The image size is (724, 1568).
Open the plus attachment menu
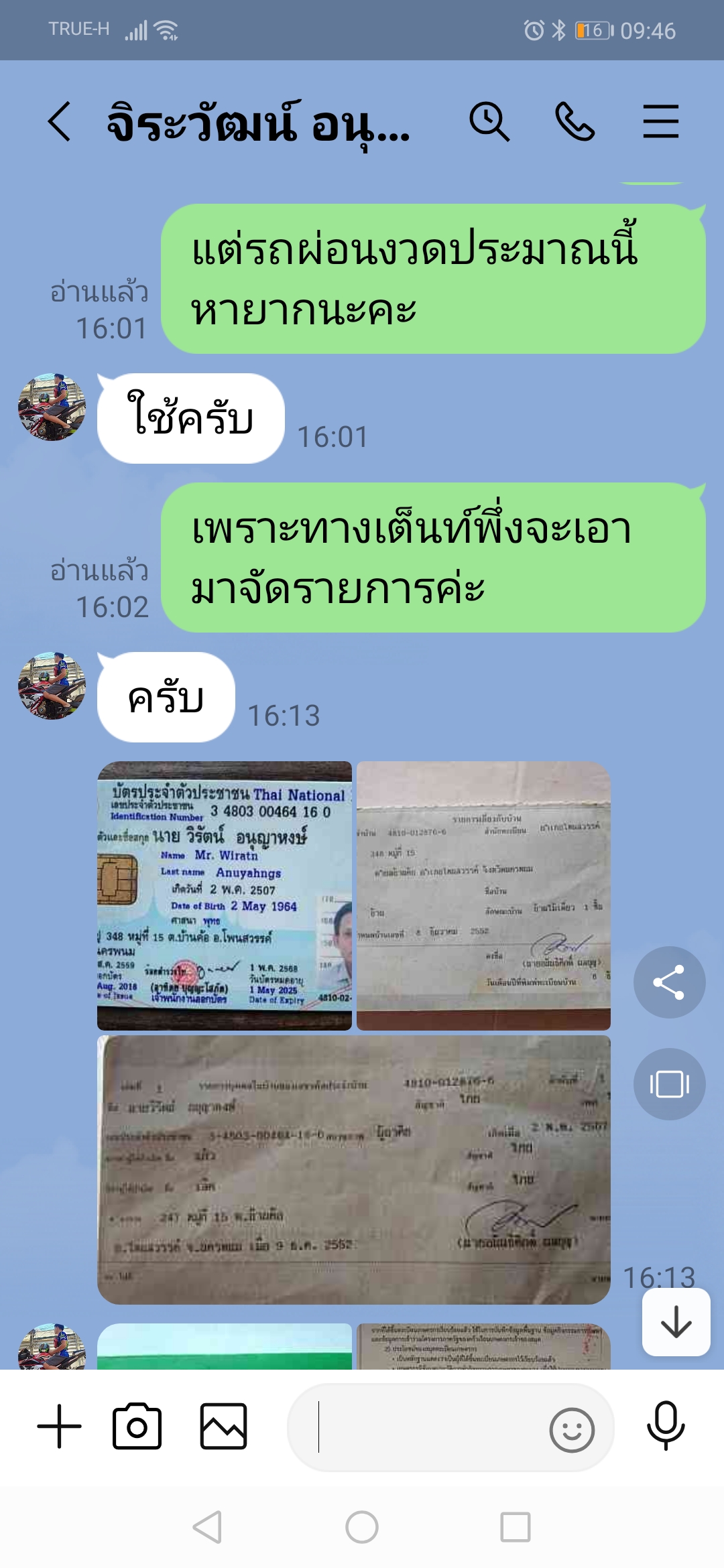[59, 1426]
